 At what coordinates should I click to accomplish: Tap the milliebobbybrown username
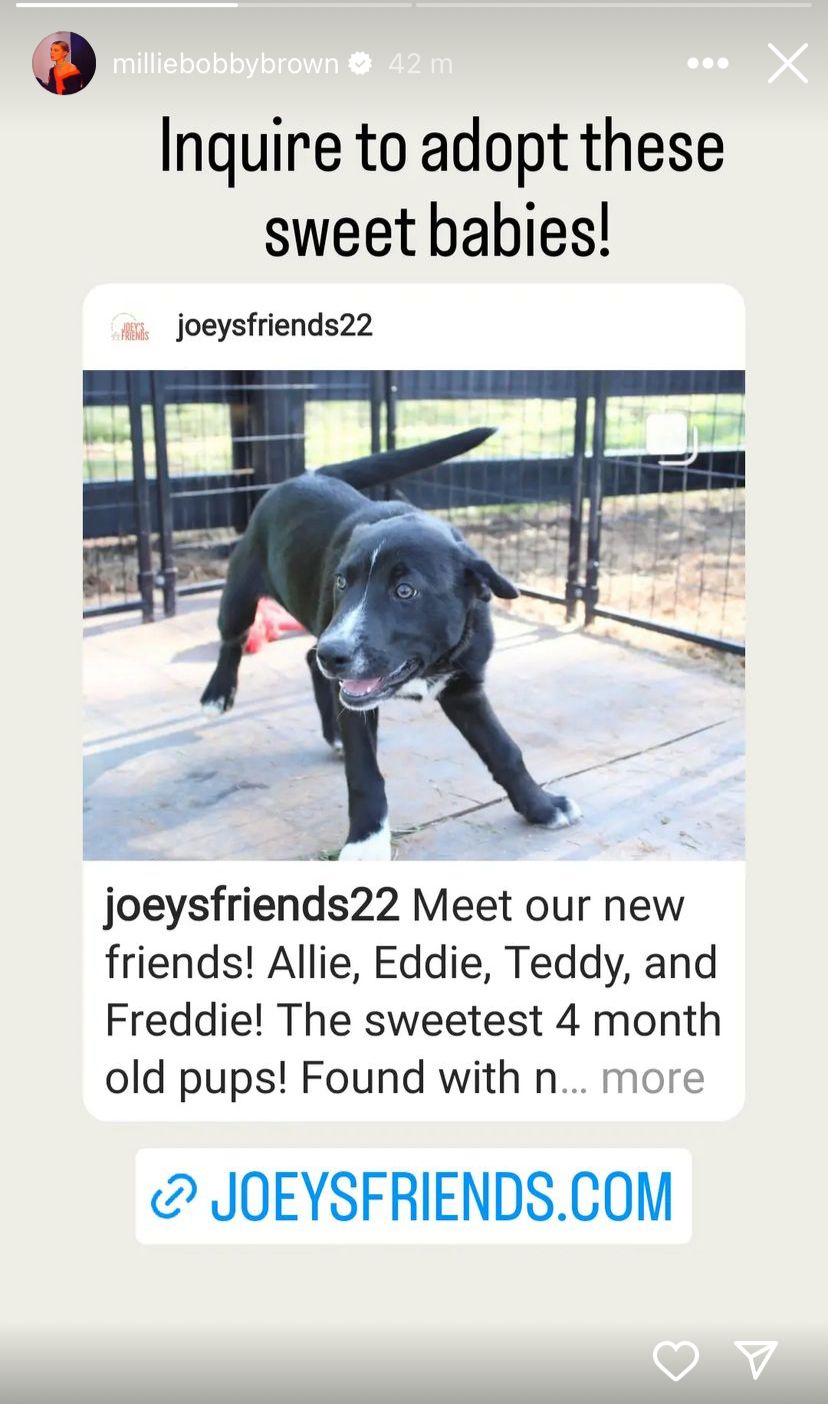tap(226, 64)
